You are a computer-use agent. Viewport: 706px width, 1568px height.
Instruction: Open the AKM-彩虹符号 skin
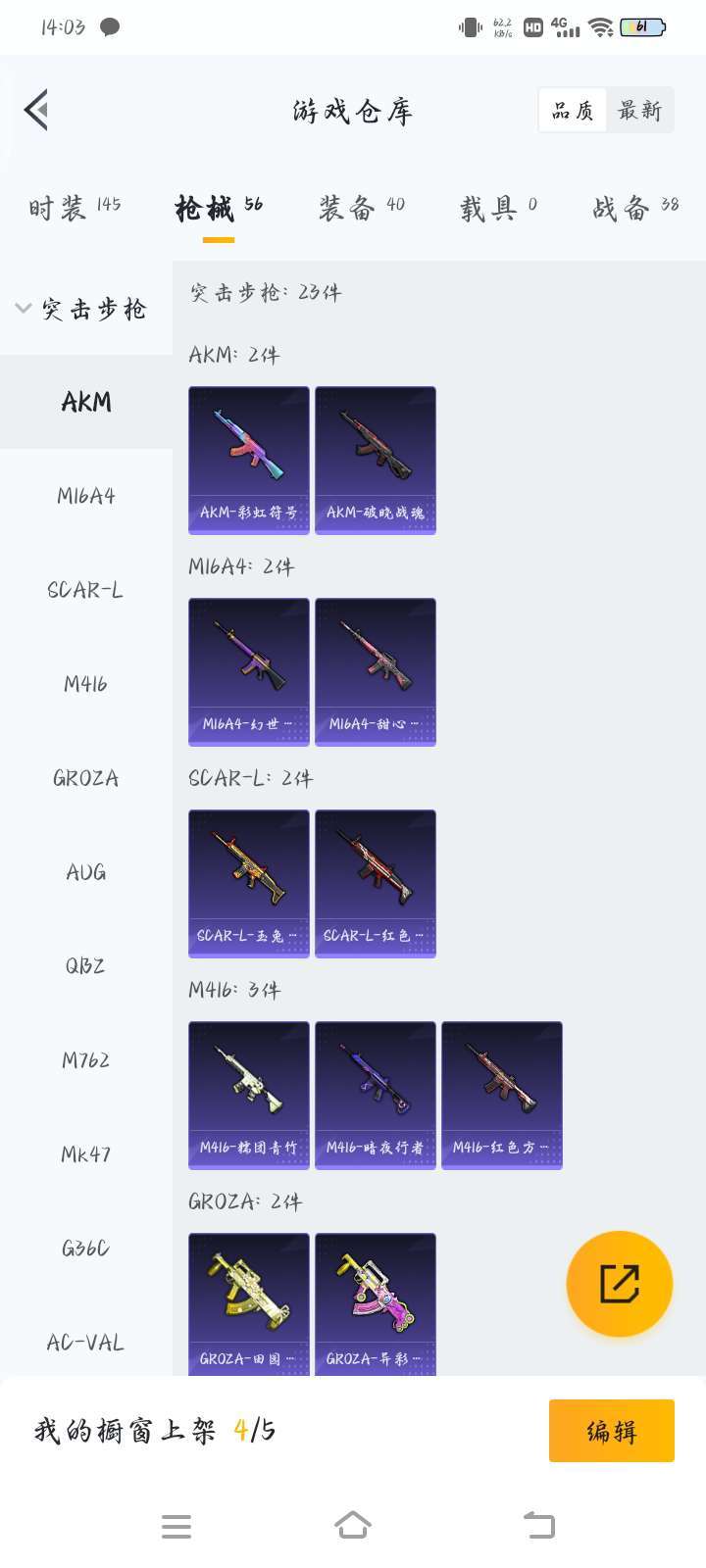point(249,461)
